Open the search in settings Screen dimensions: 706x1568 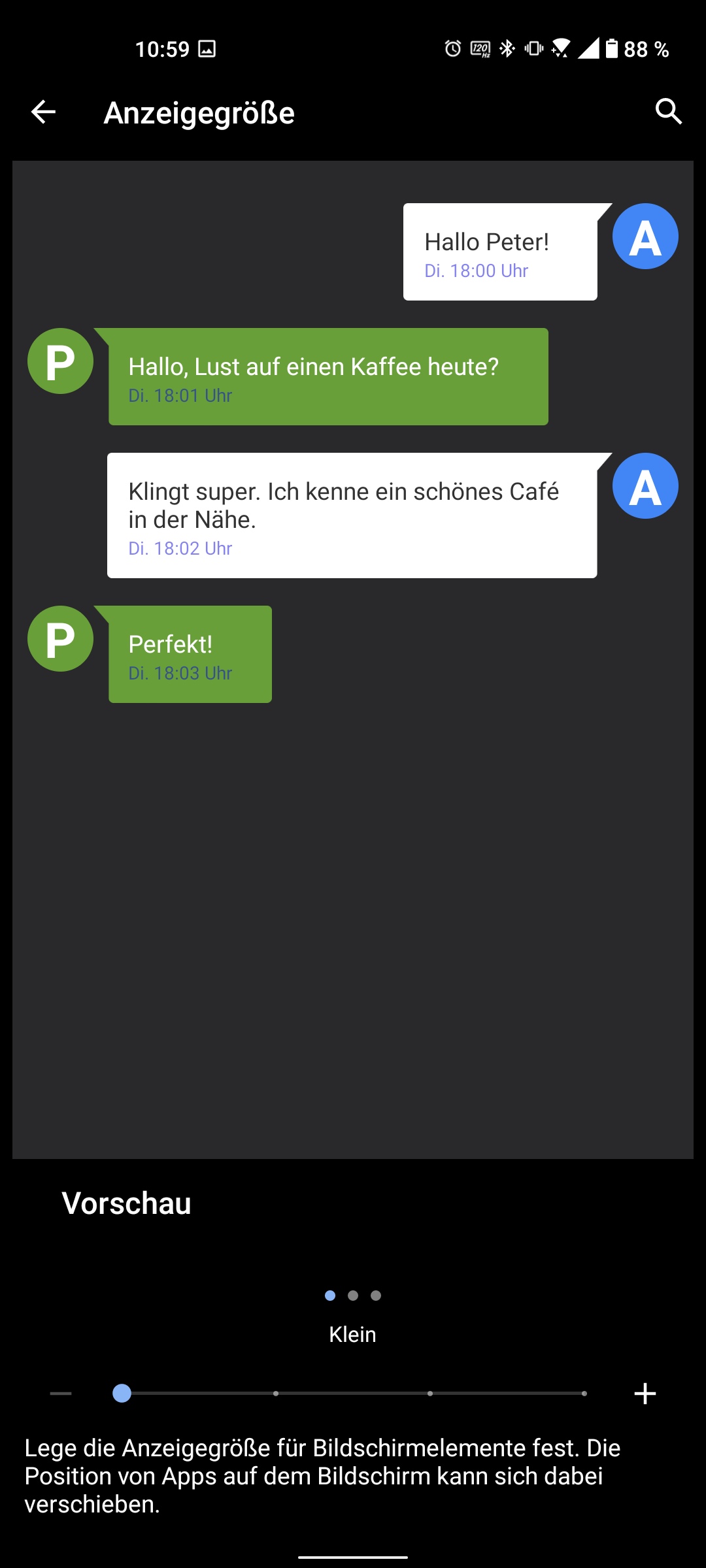[x=668, y=112]
